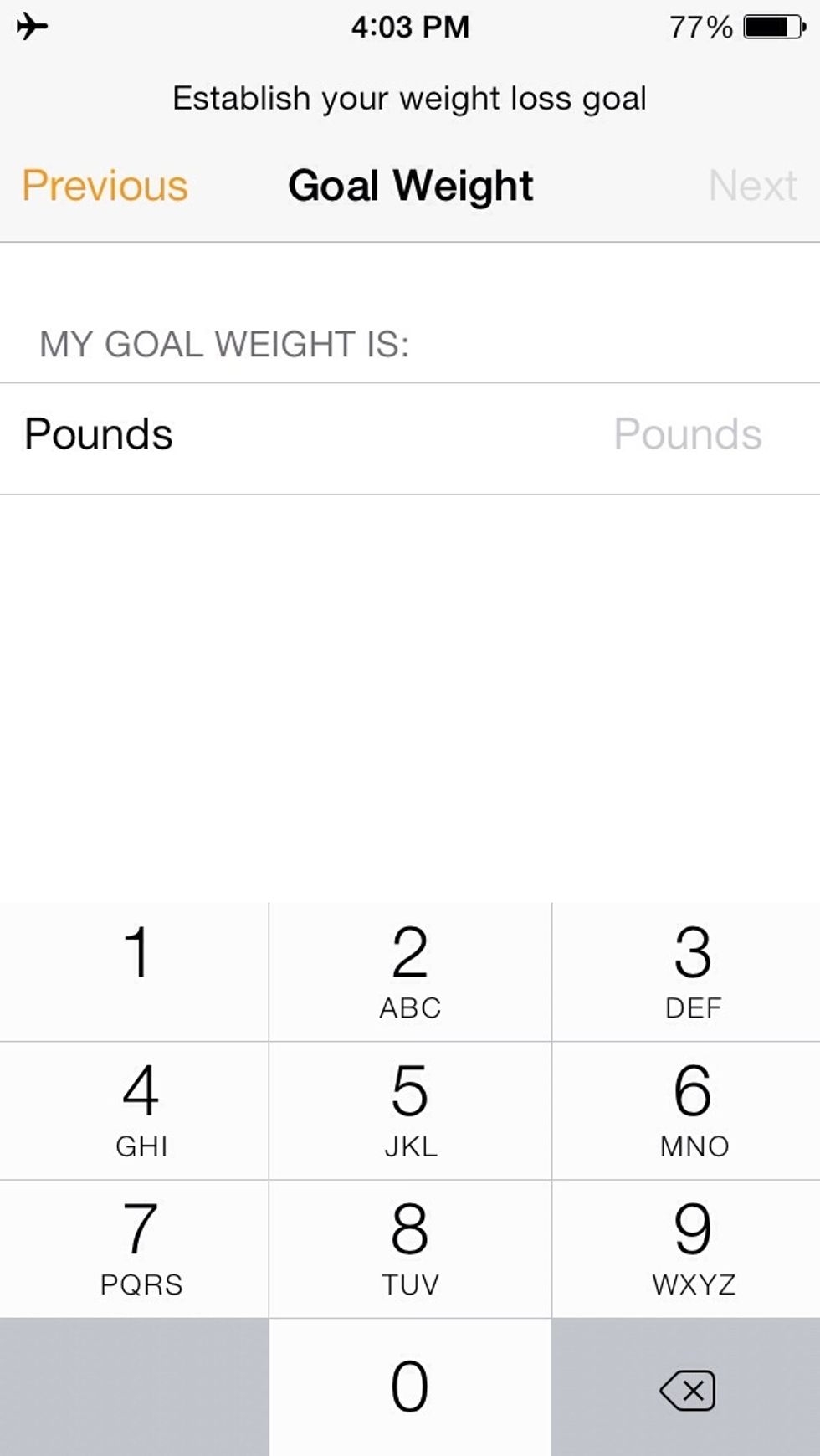Tap the 3 DEF key

pos(686,972)
